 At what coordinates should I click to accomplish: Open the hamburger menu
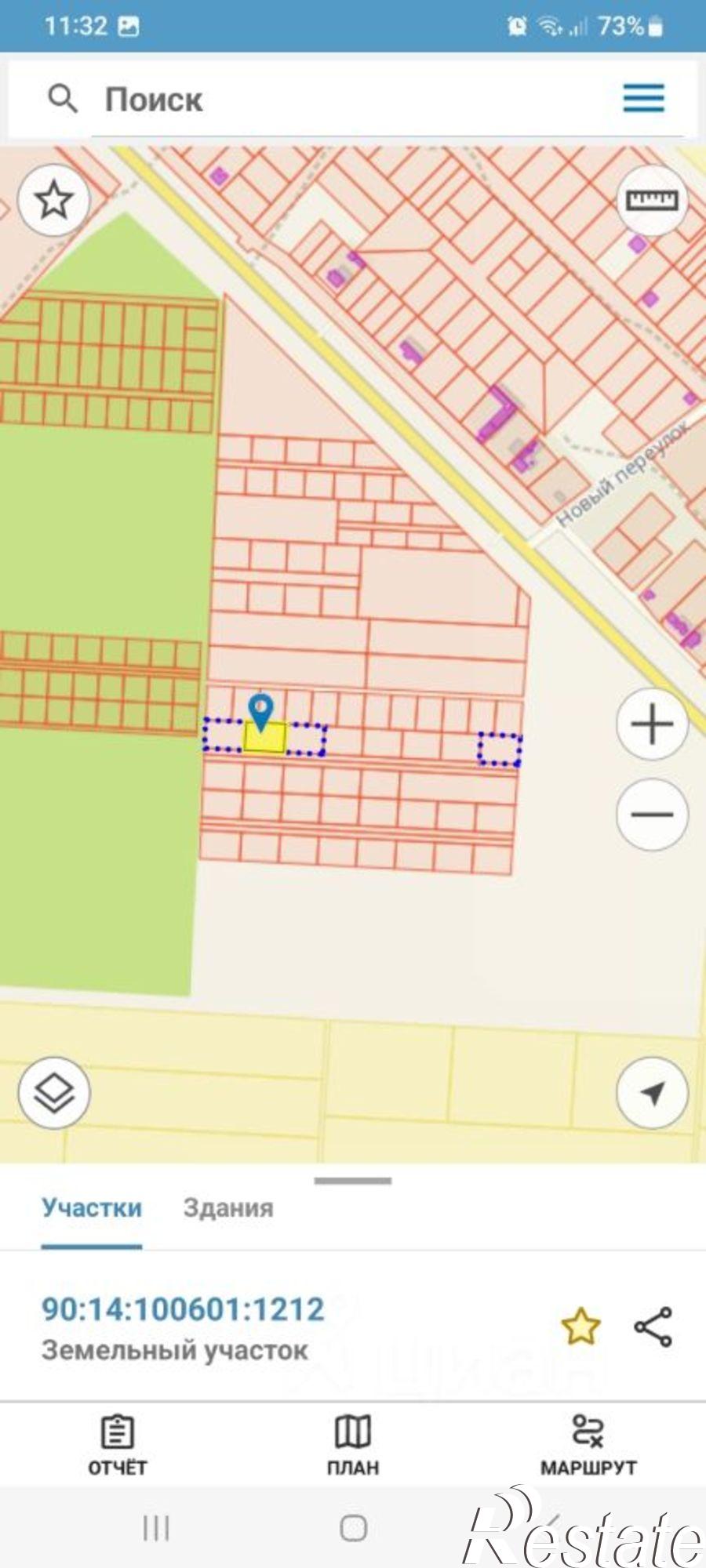coord(643,99)
